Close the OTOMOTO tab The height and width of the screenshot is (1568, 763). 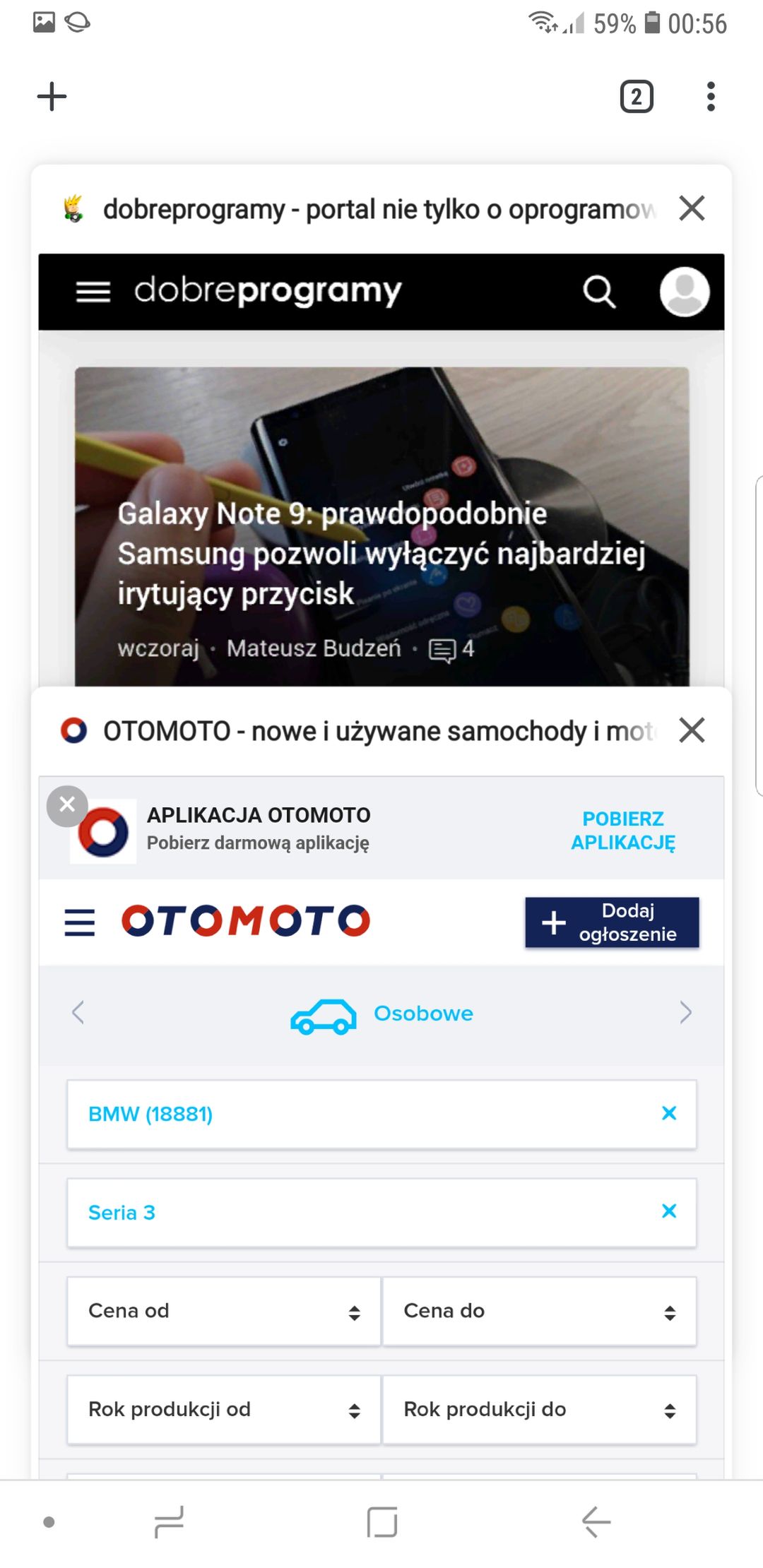point(692,730)
